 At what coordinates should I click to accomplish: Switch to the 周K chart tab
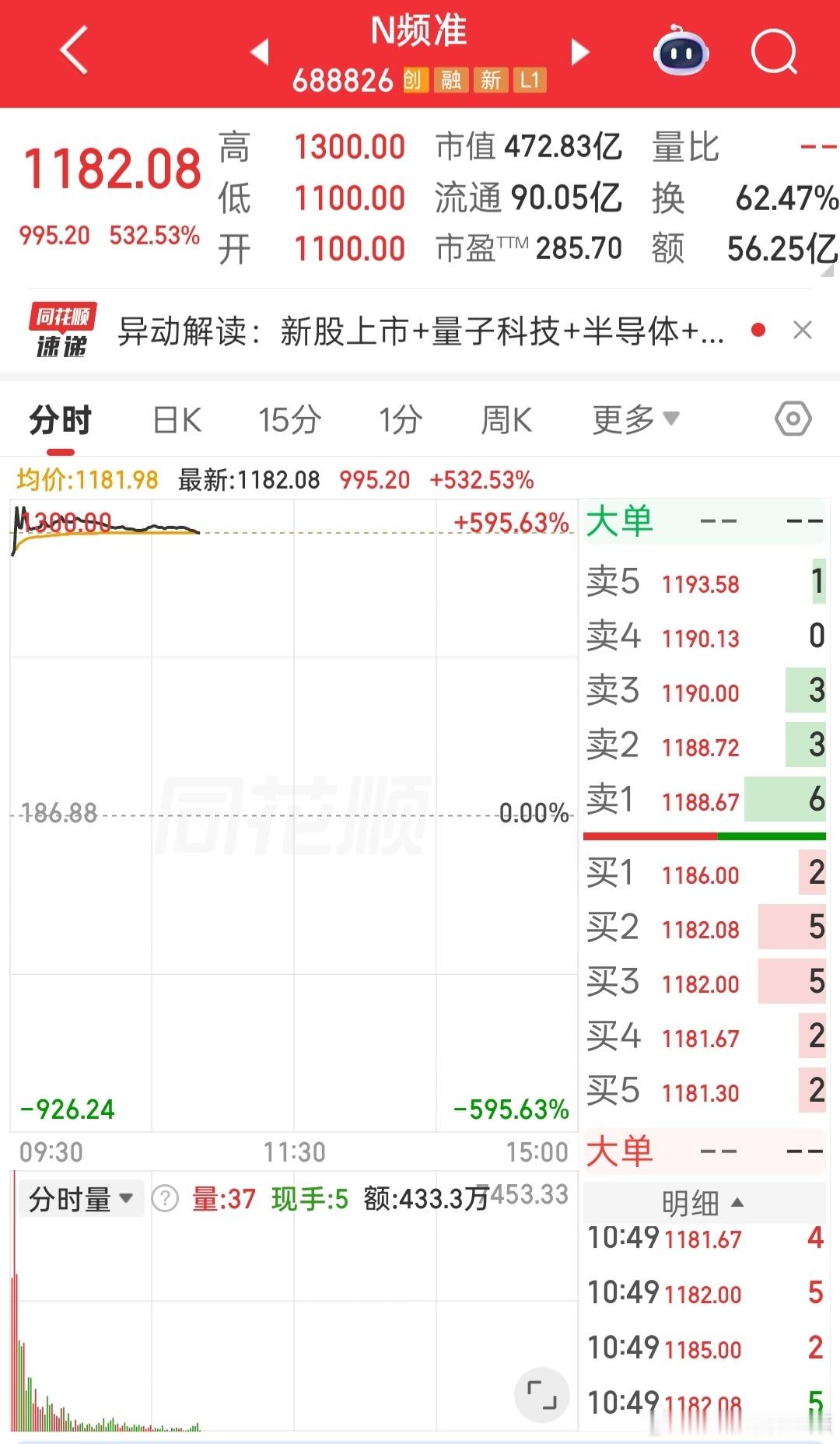point(506,420)
